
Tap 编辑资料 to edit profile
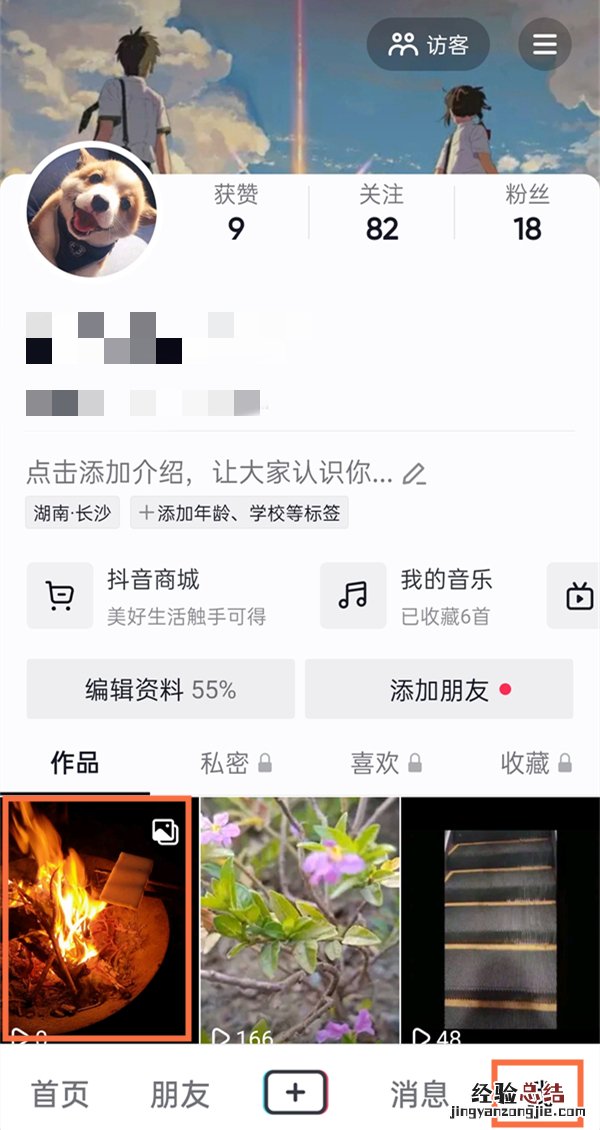pos(161,689)
